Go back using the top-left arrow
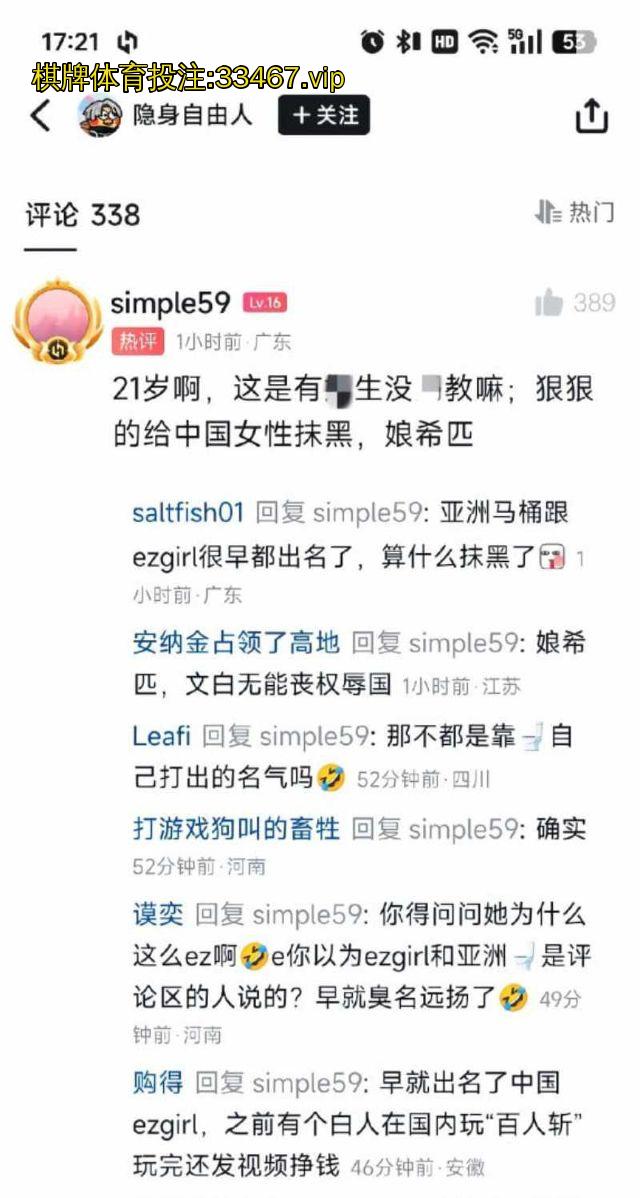640x1198 pixels. 41,116
